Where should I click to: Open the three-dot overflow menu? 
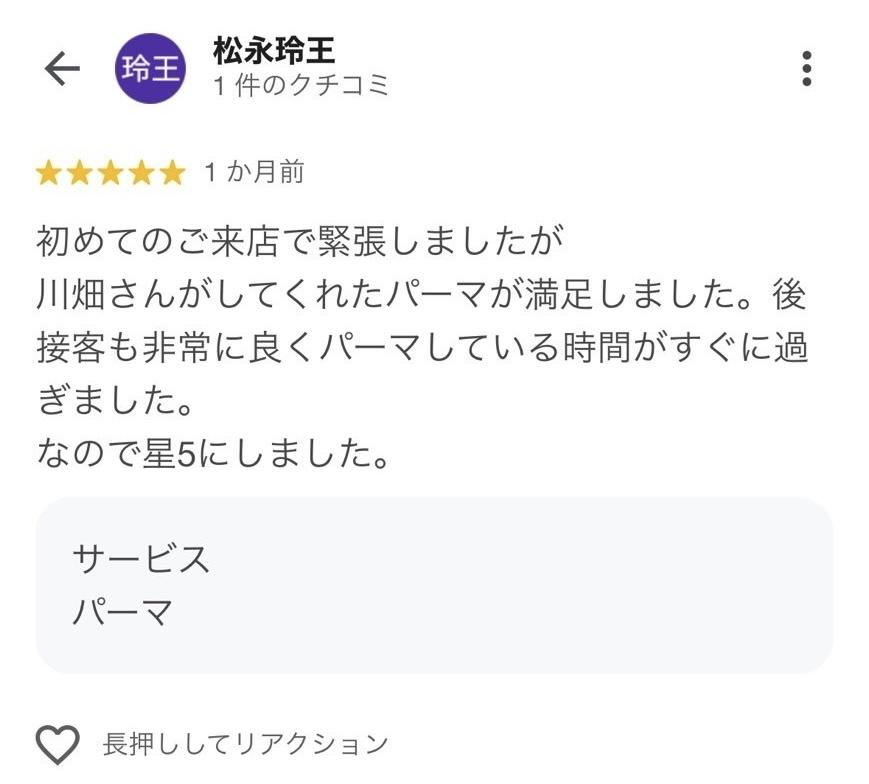pos(806,68)
